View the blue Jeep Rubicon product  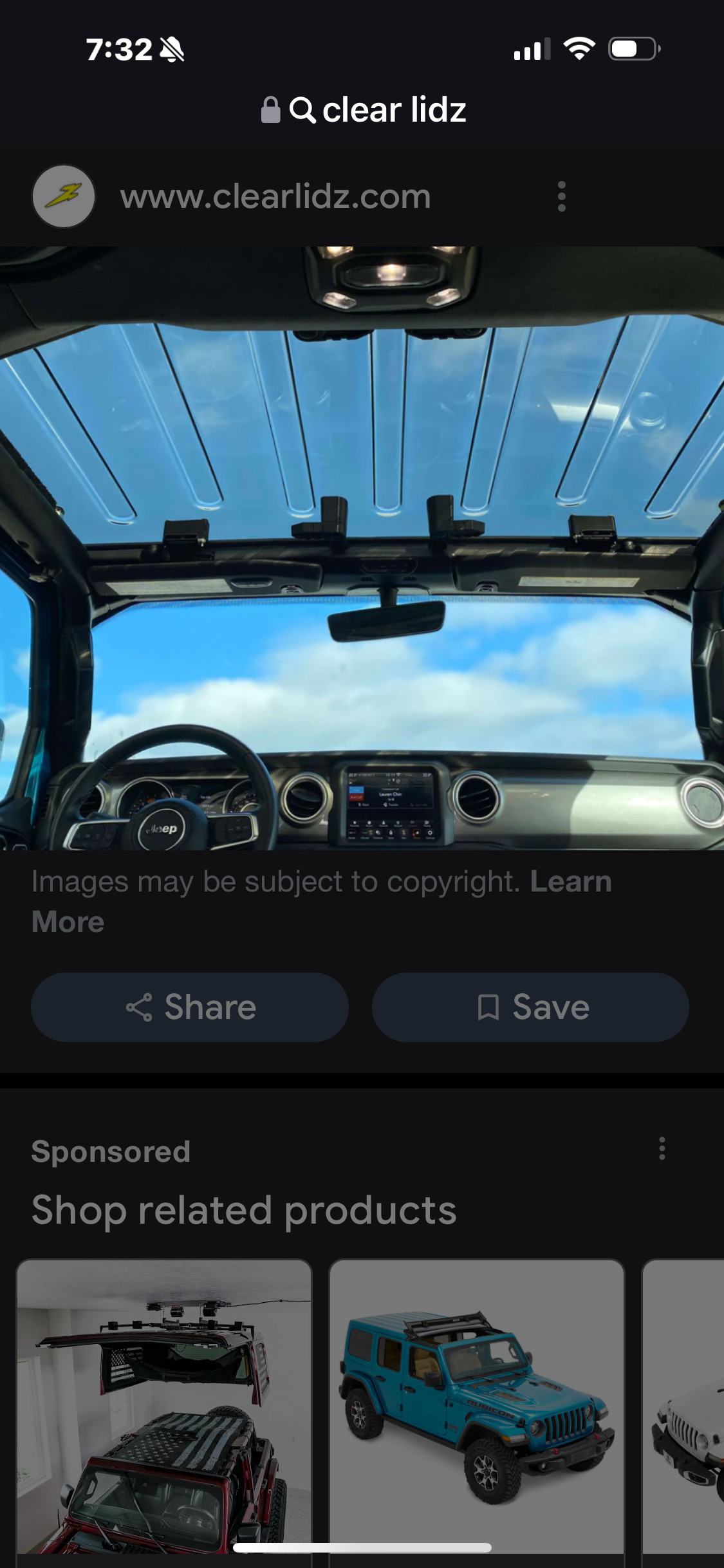click(476, 1406)
